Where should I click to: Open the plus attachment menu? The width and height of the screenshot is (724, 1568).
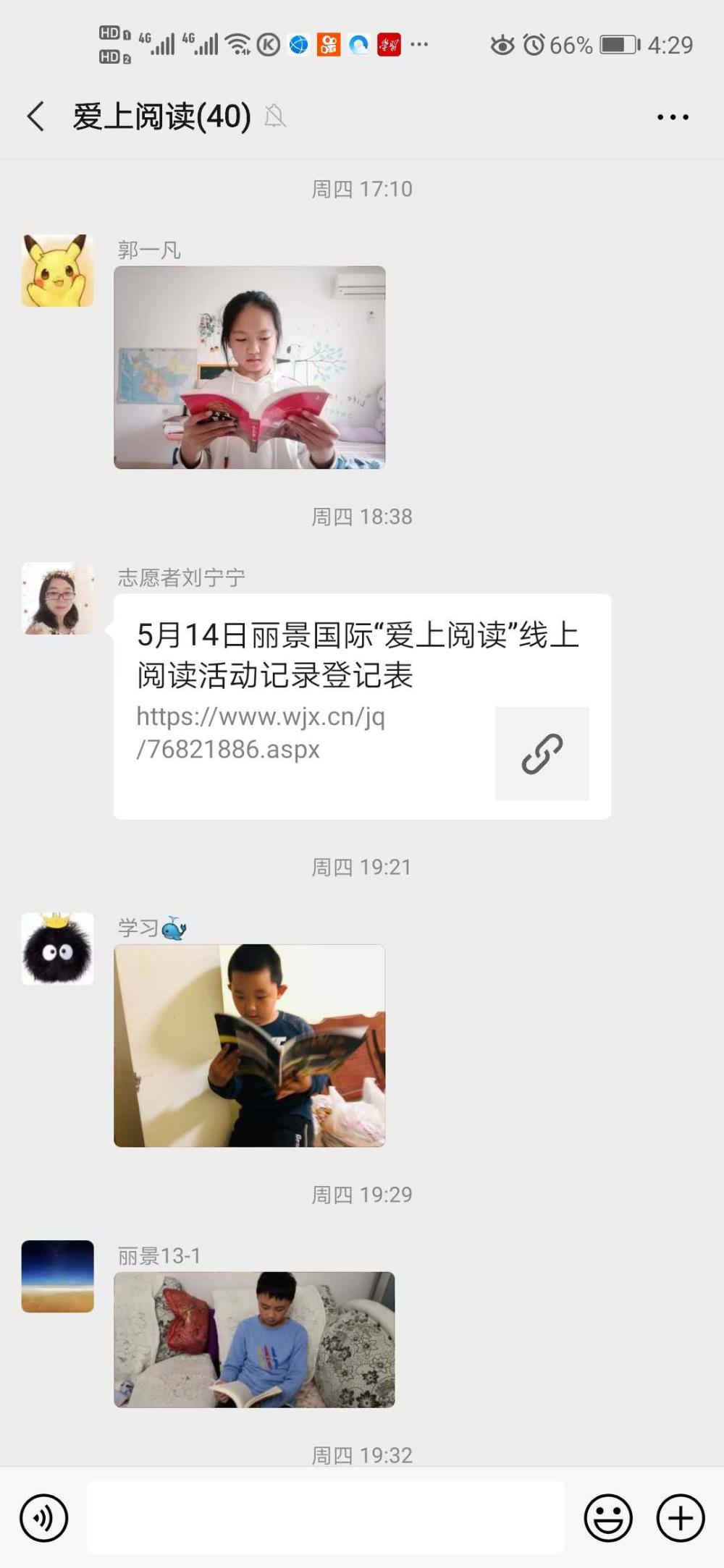pyautogui.click(x=681, y=1518)
